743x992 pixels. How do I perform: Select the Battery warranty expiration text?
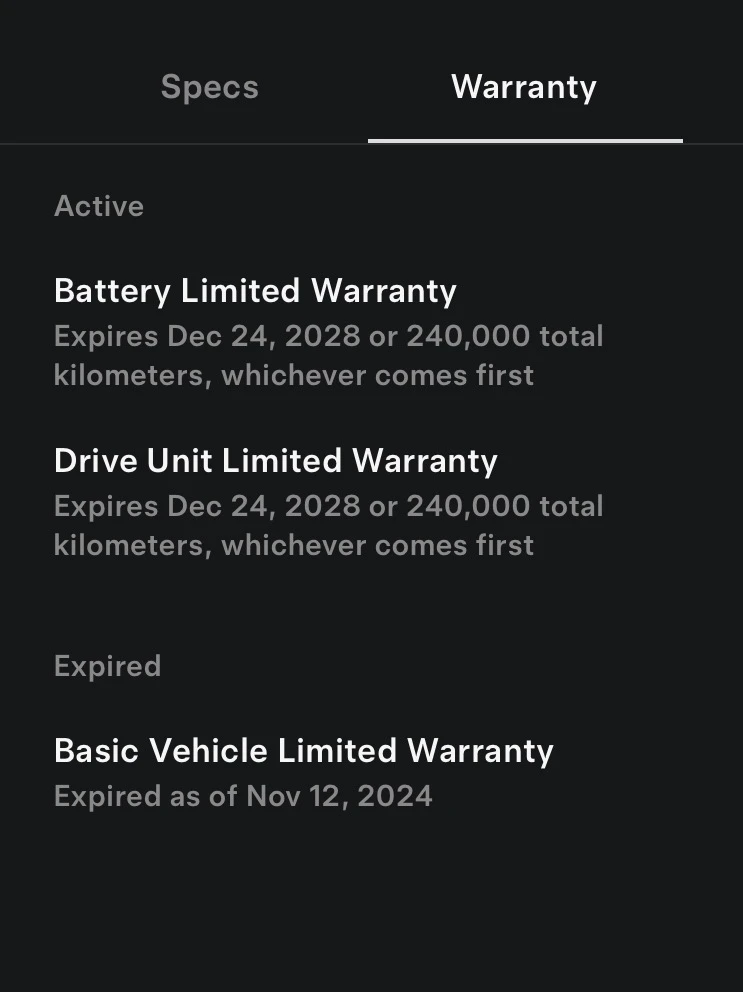point(328,355)
